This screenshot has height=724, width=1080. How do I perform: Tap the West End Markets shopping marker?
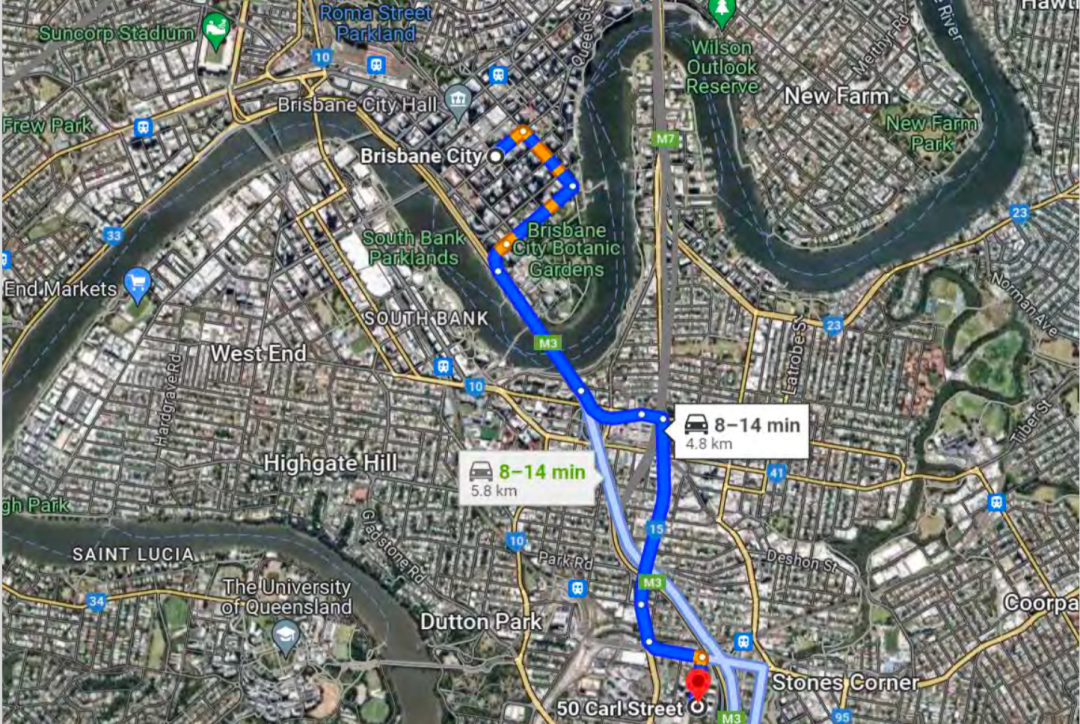(x=137, y=285)
